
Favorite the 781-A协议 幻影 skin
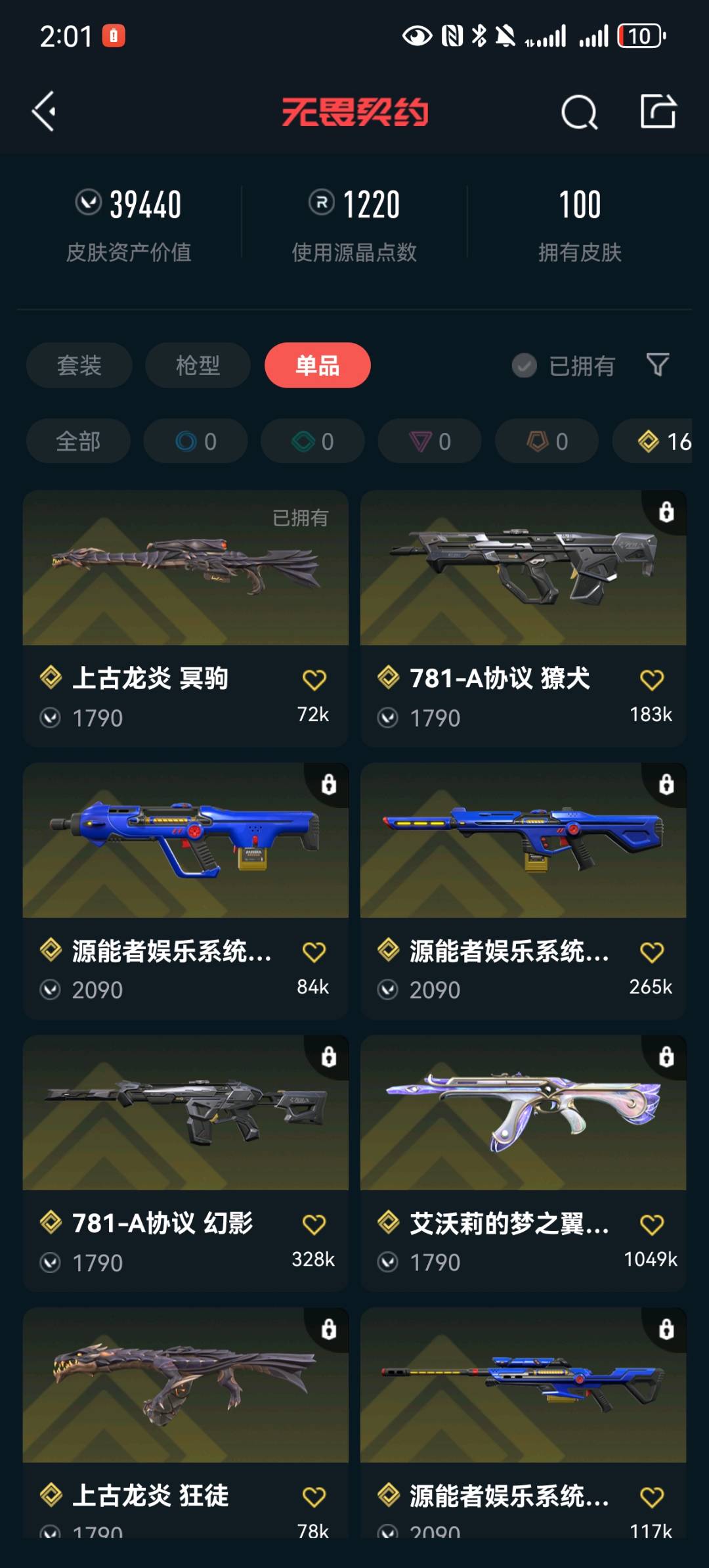pos(314,1224)
